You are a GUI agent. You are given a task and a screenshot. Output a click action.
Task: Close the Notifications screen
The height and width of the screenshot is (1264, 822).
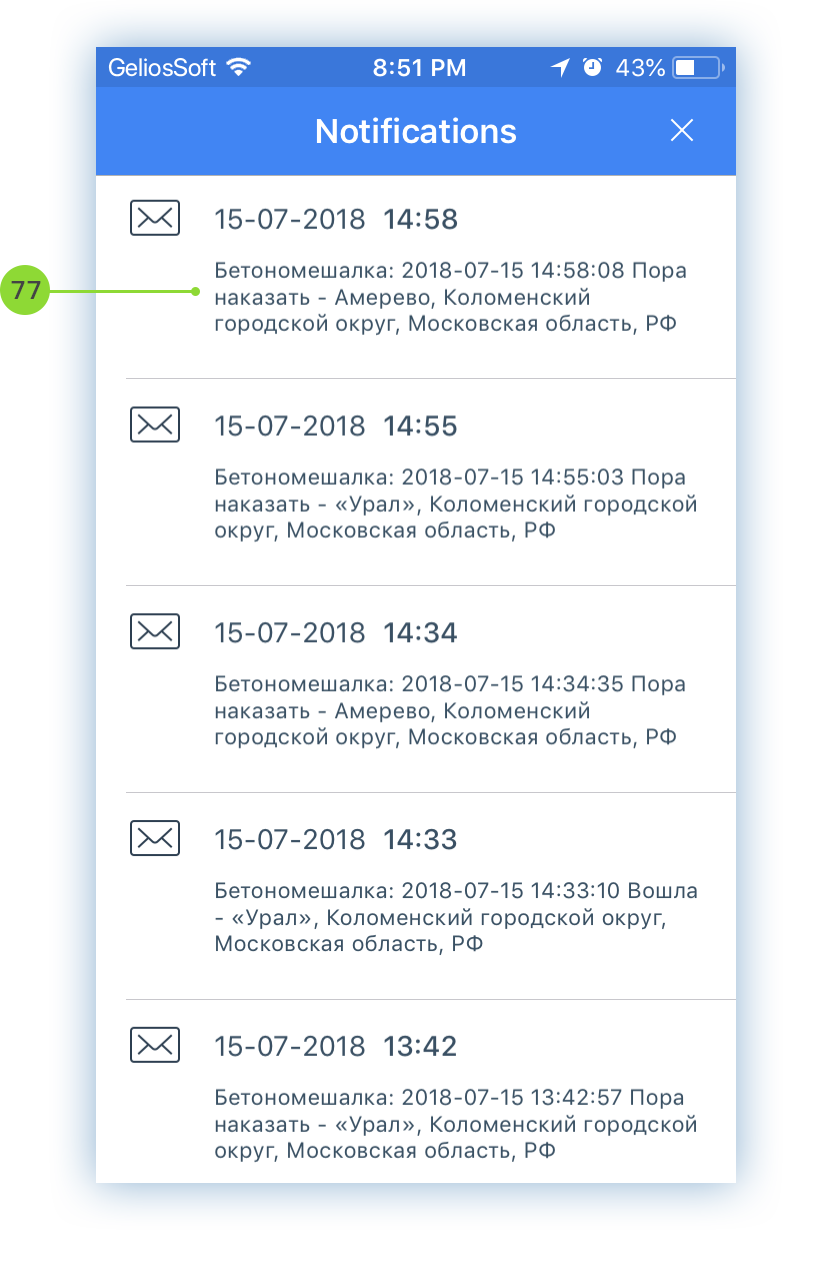click(681, 131)
